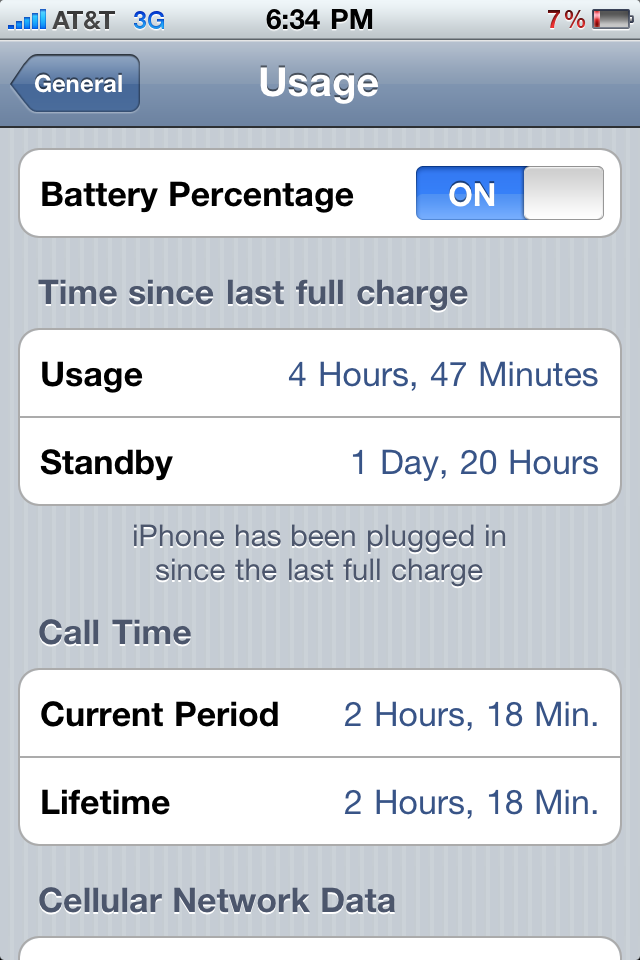
Task: Turn off the Battery Percentage switch
Action: click(509, 194)
